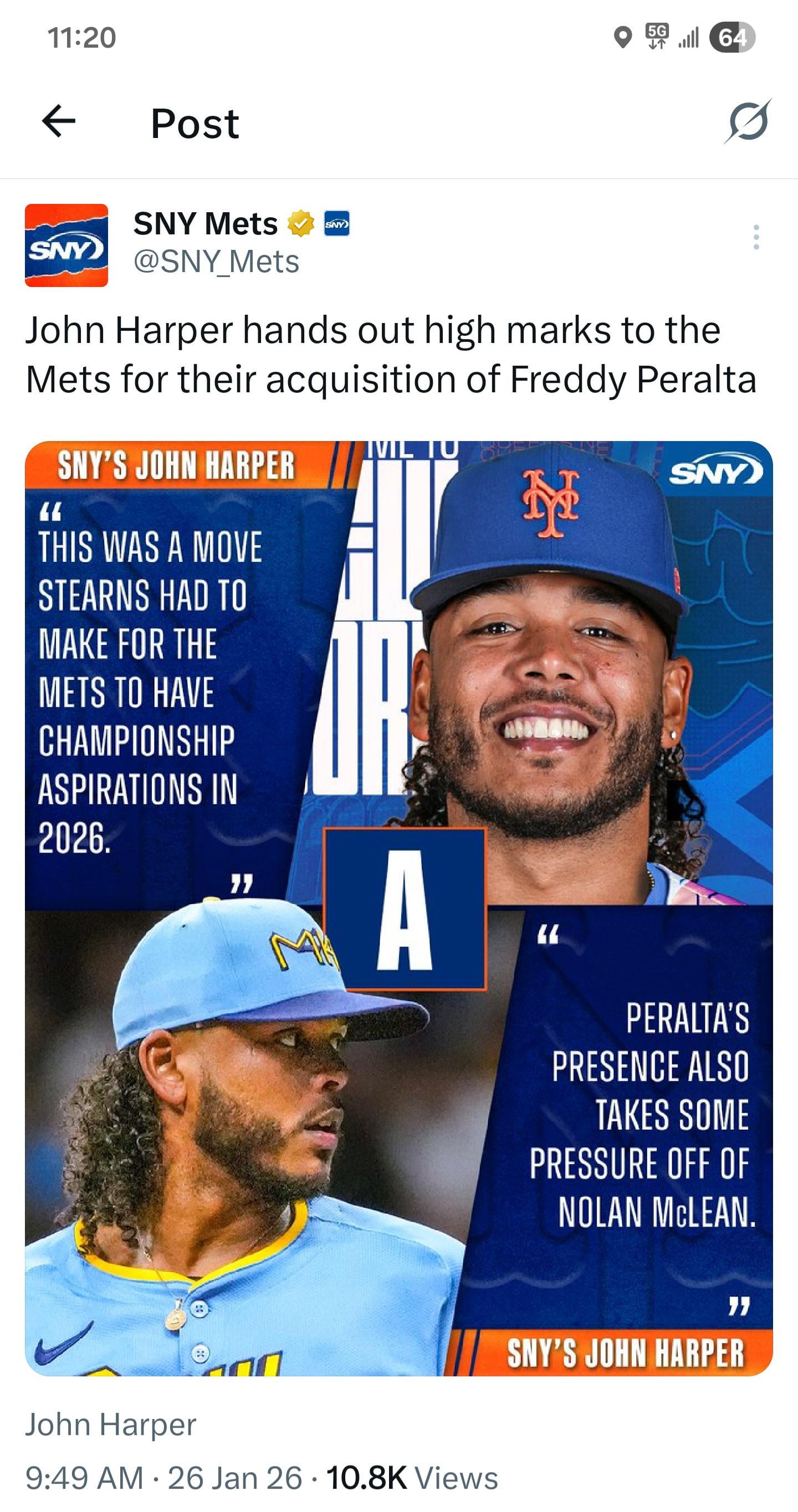Go back using the arrow icon
This screenshot has width=798, height=1512.
pos(59,121)
